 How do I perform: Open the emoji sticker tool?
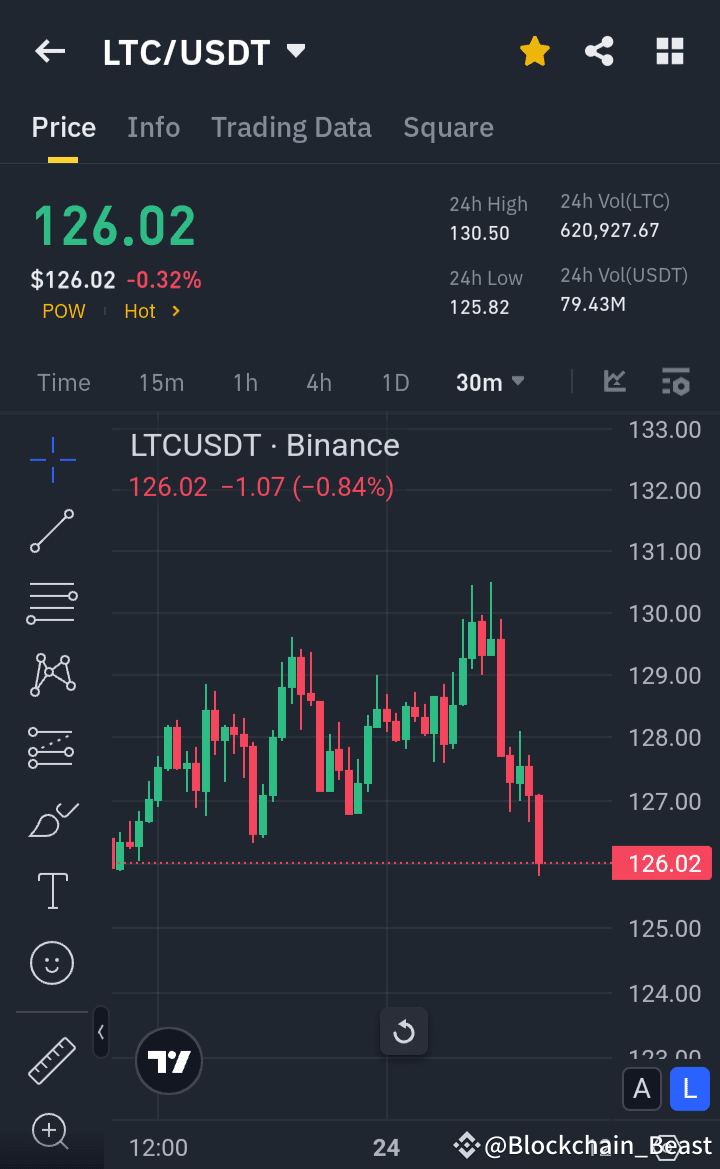click(51, 962)
